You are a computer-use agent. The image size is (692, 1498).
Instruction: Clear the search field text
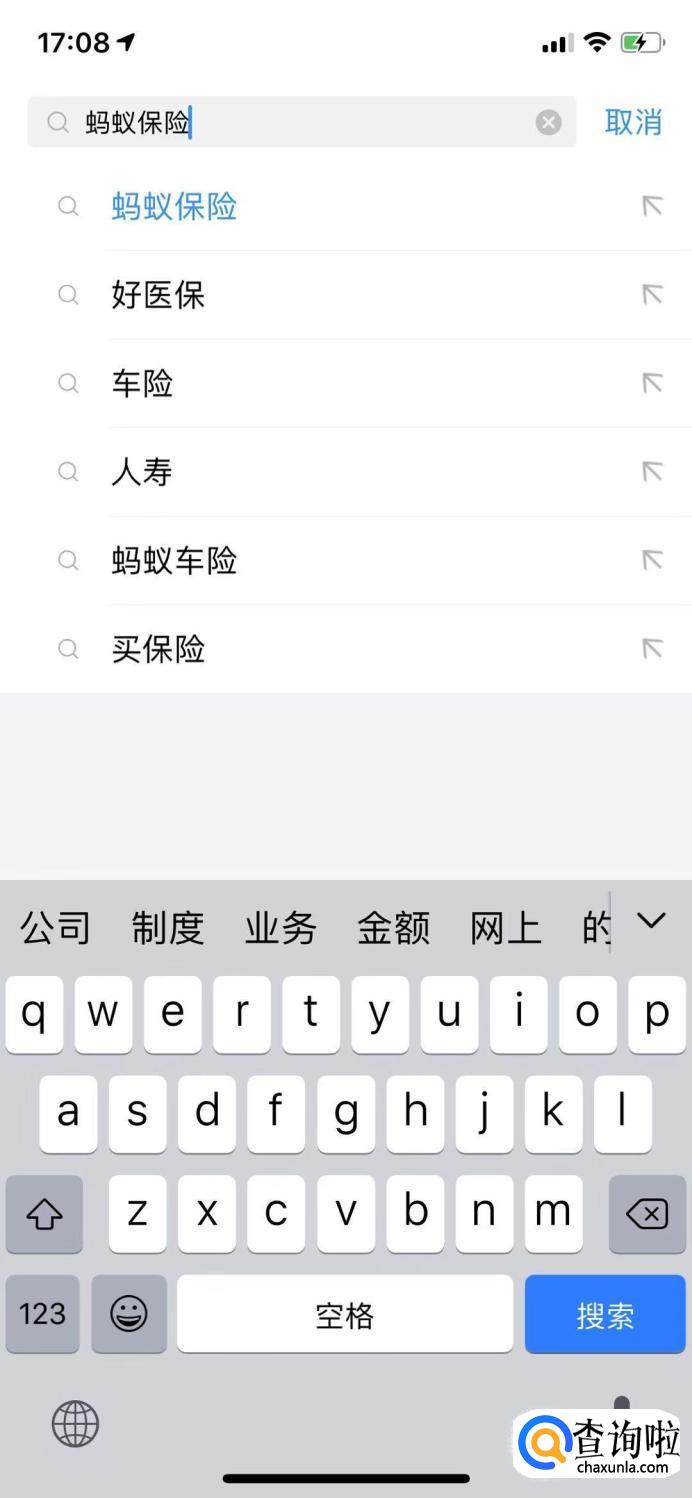tap(548, 122)
